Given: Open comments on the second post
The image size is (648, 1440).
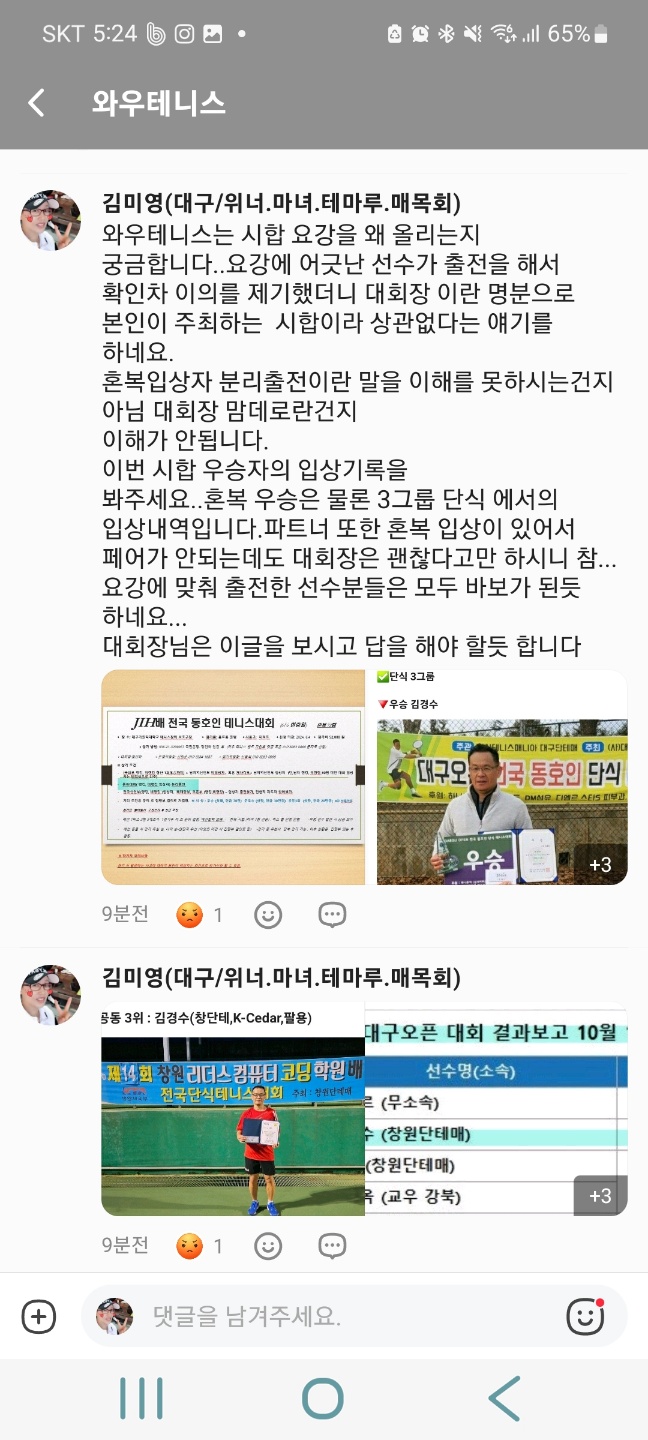Looking at the screenshot, I should [x=332, y=1245].
